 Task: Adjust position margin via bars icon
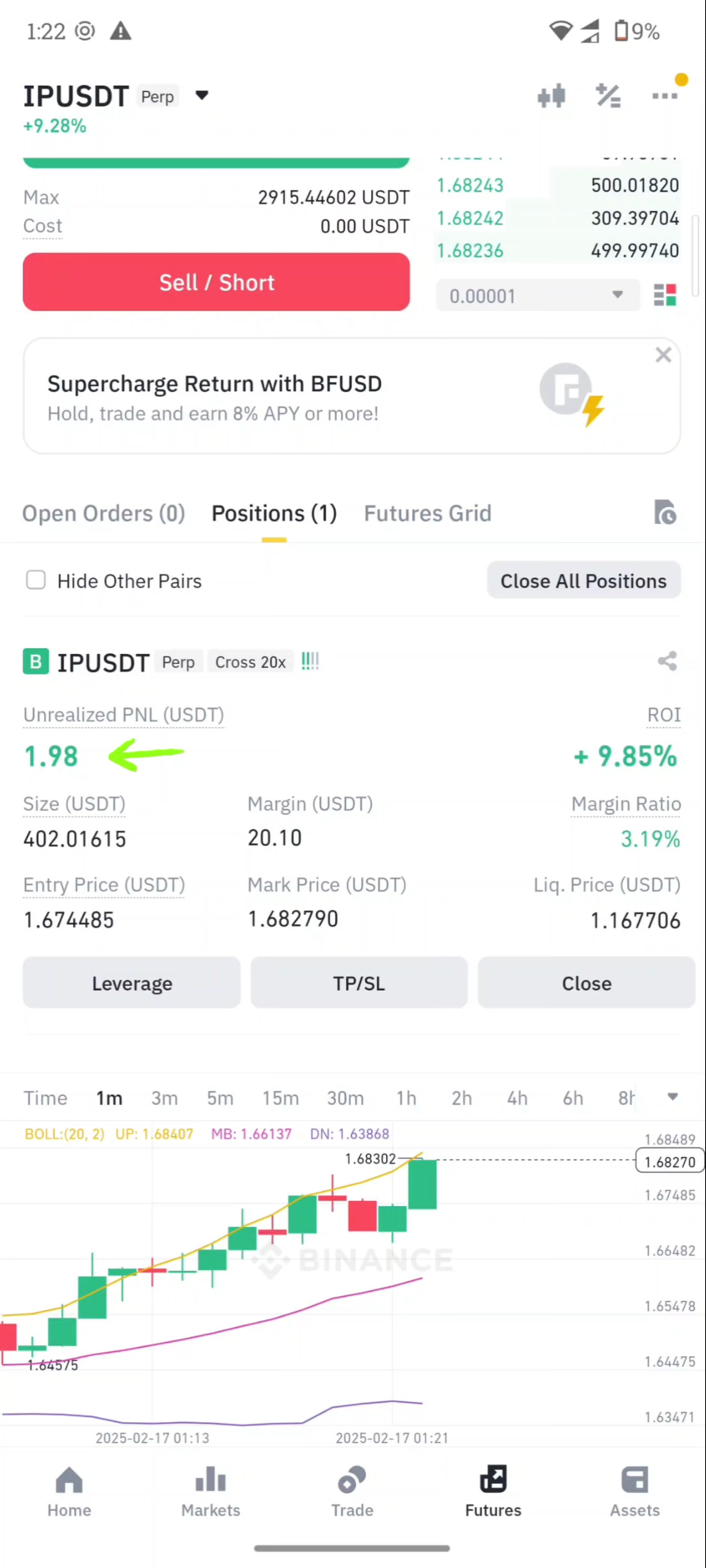click(310, 661)
